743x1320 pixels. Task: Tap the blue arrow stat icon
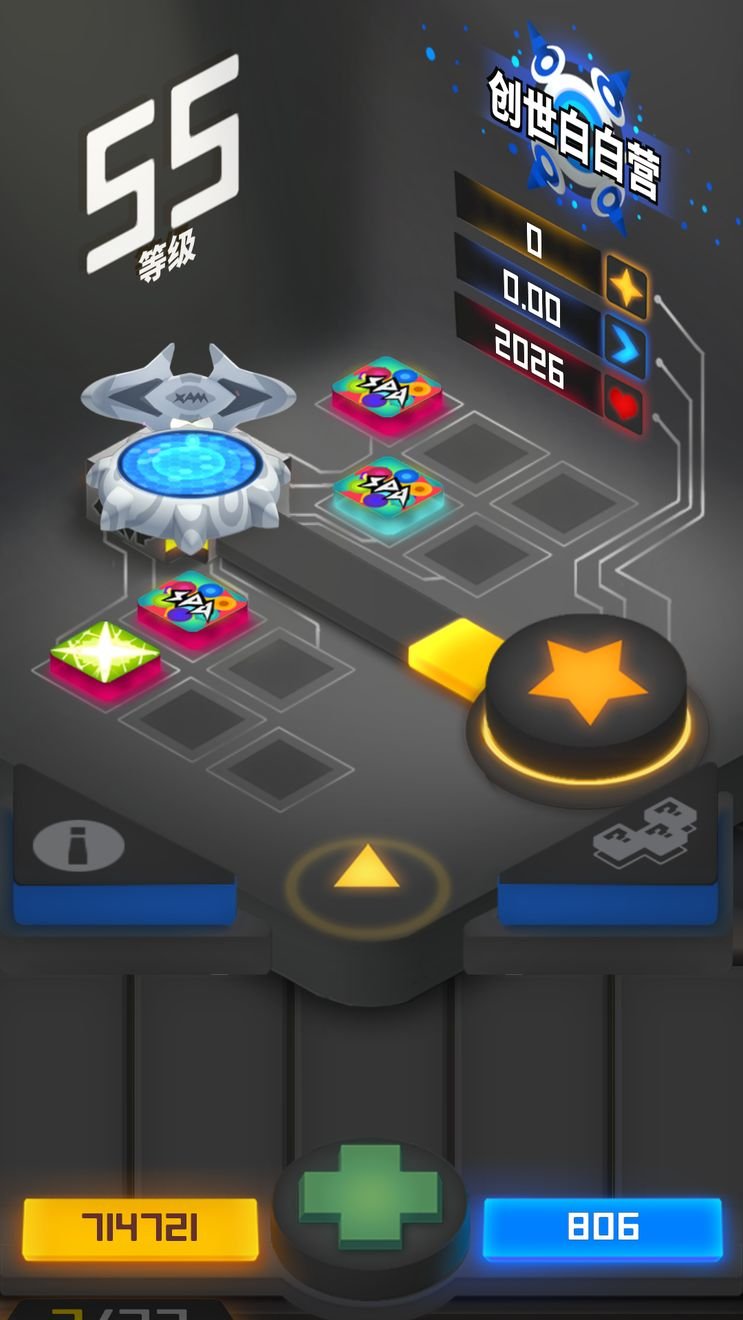(x=625, y=347)
